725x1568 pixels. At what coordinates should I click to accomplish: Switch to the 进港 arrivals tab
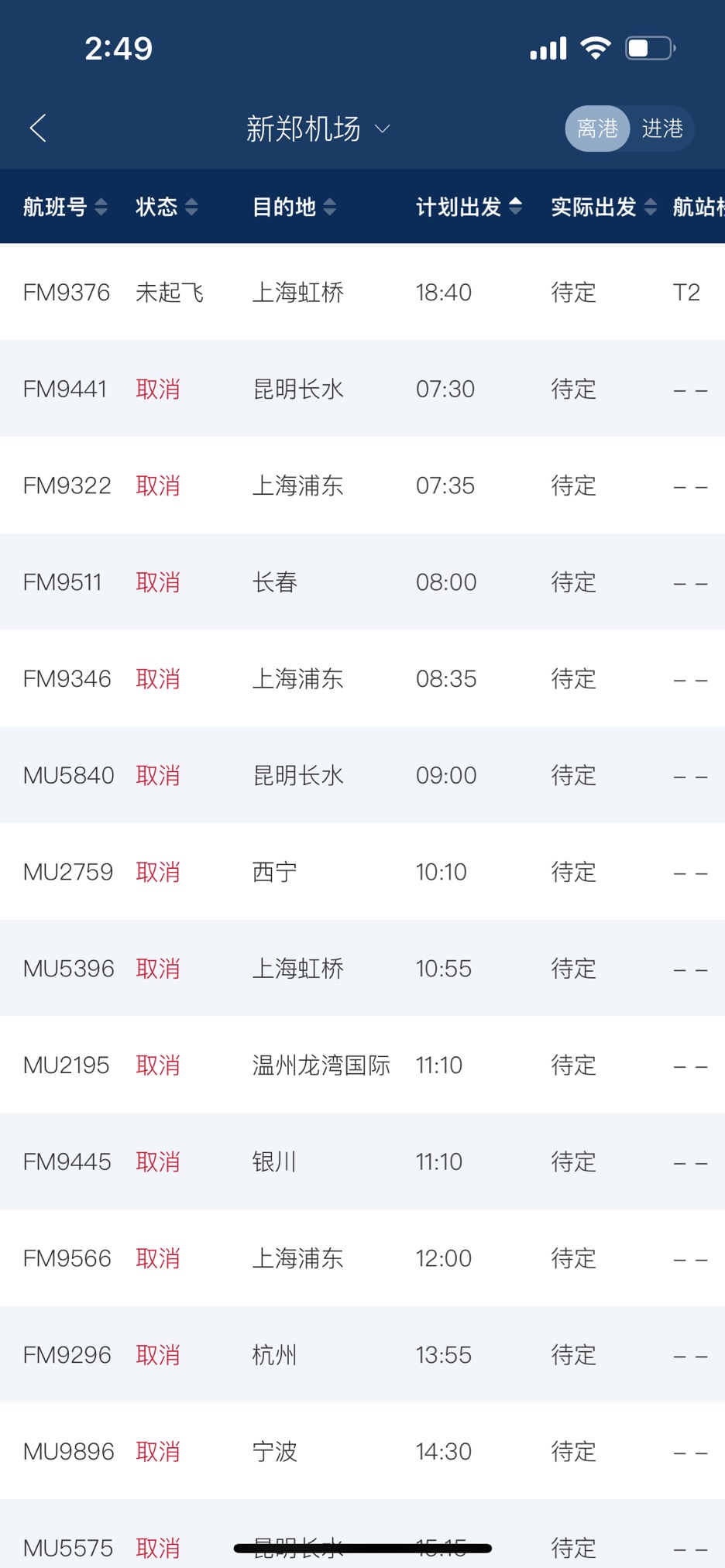(662, 129)
